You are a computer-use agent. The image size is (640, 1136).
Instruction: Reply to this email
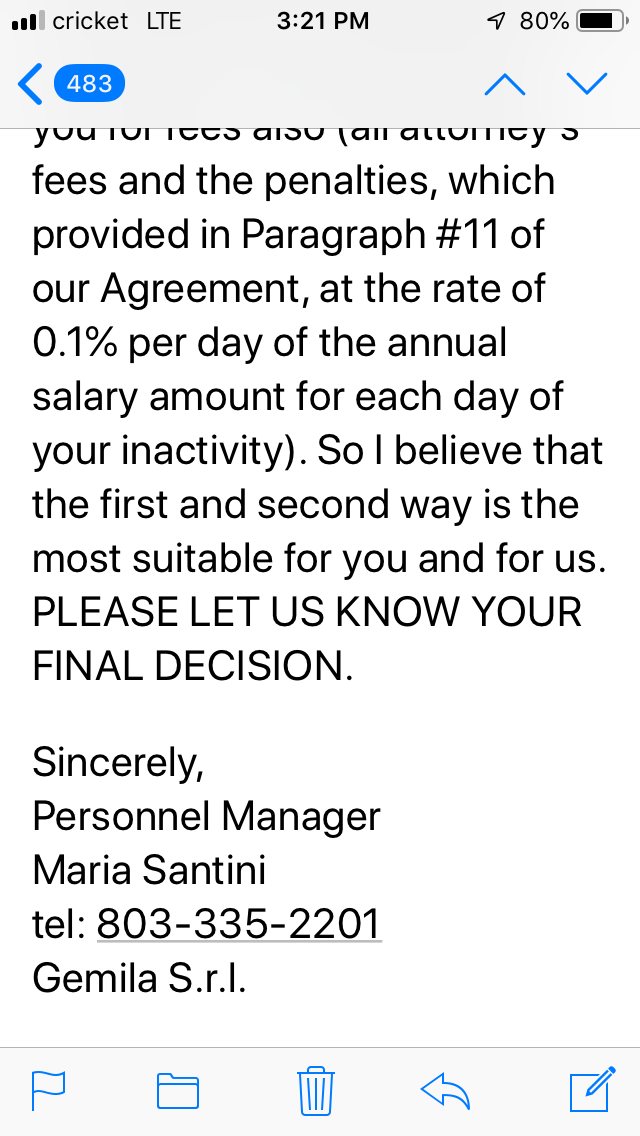coord(446,1090)
